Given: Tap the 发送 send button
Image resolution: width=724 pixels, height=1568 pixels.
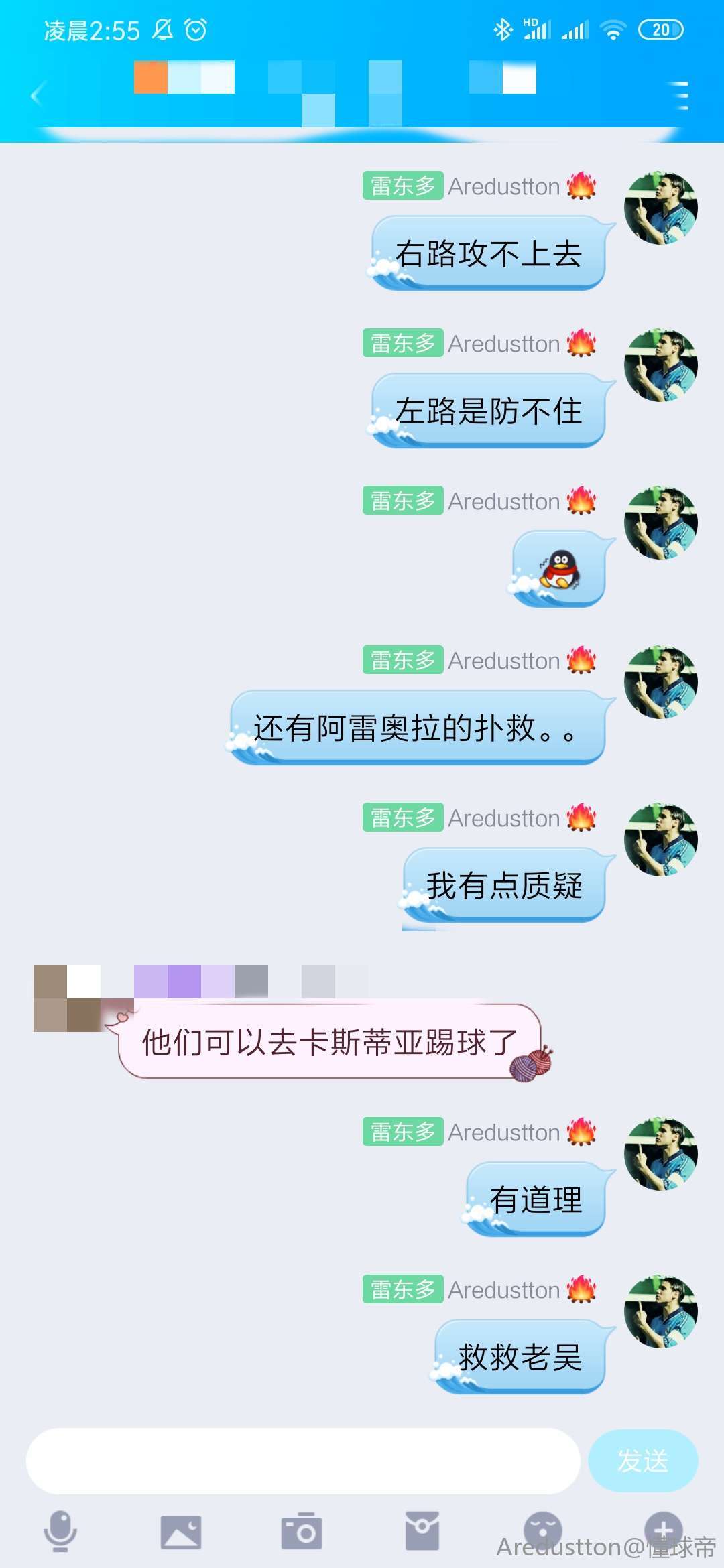Looking at the screenshot, I should point(642,1461).
